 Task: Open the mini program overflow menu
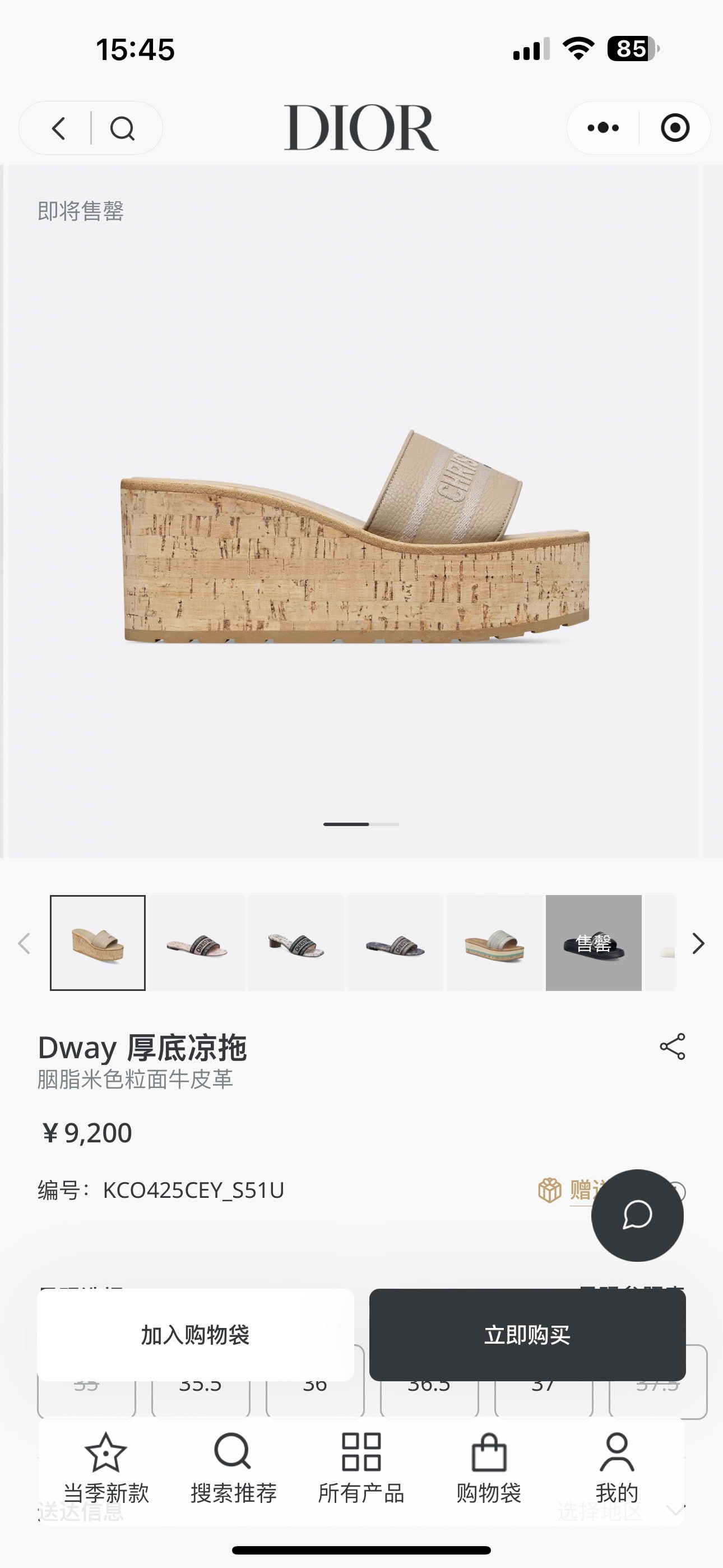click(x=603, y=128)
